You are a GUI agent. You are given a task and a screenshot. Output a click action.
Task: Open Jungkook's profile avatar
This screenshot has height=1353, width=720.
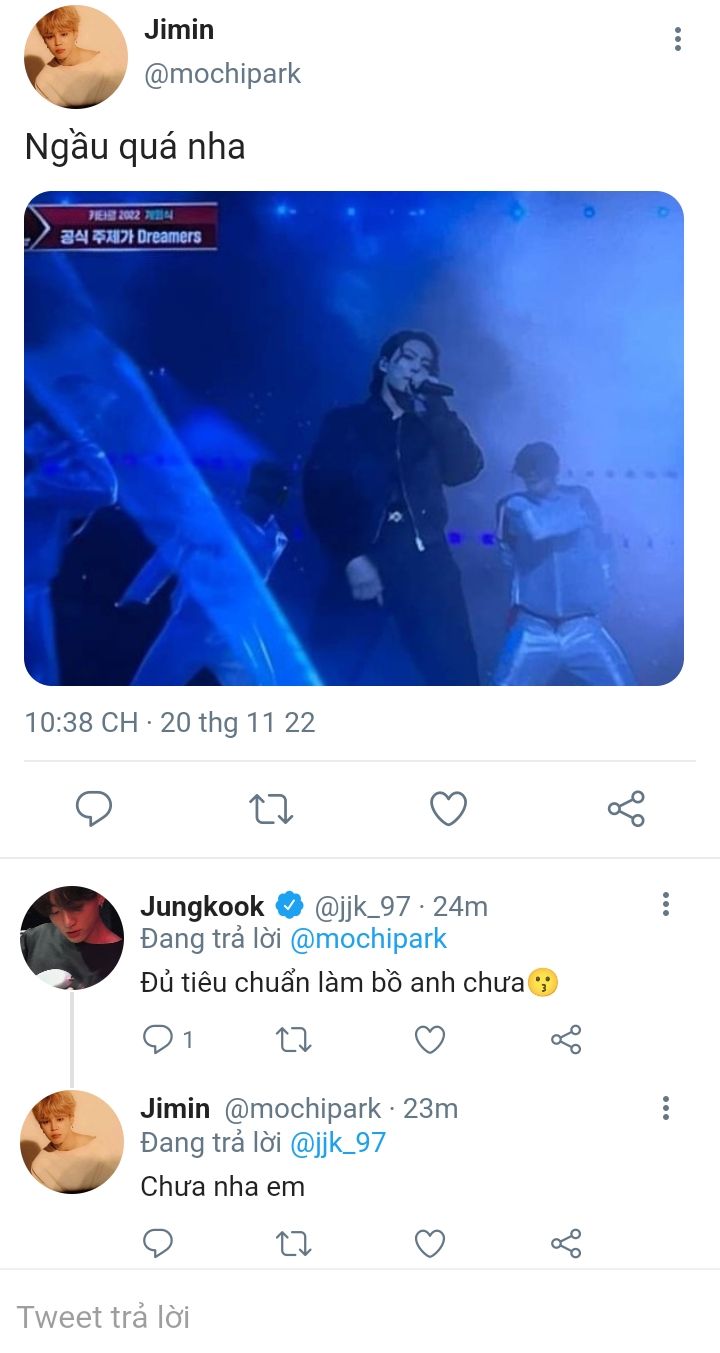click(72, 937)
